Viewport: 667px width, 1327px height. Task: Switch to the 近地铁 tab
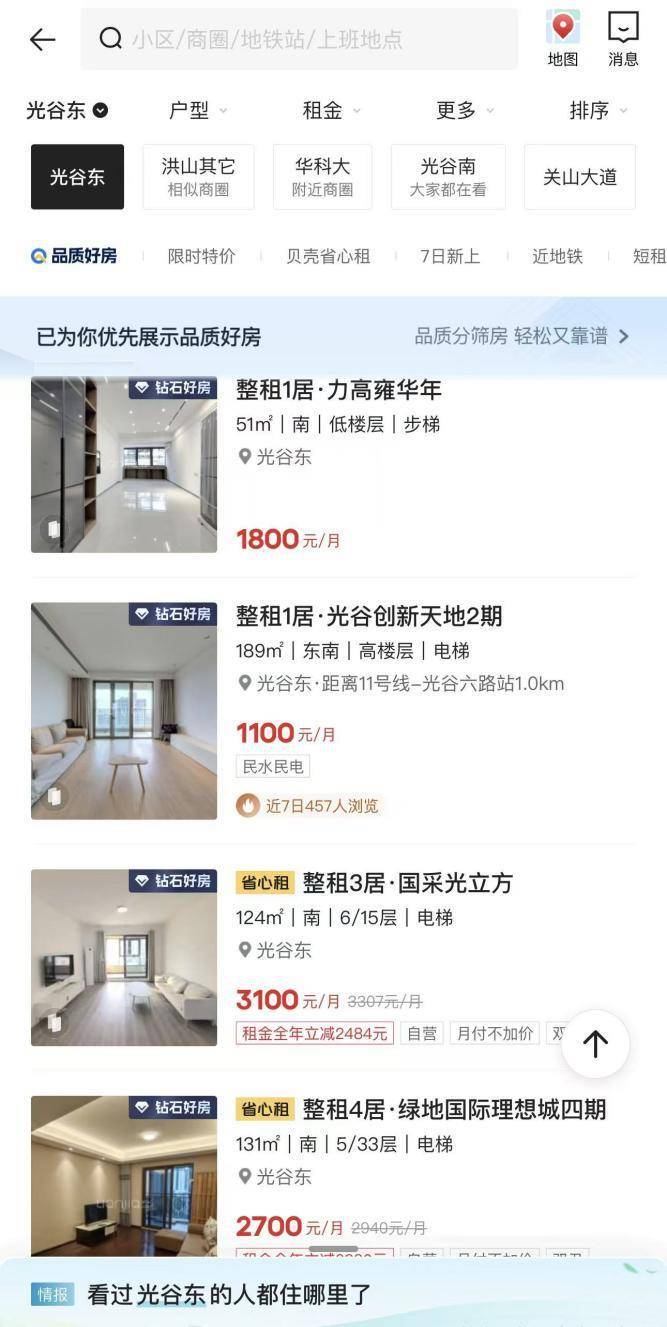coord(557,256)
